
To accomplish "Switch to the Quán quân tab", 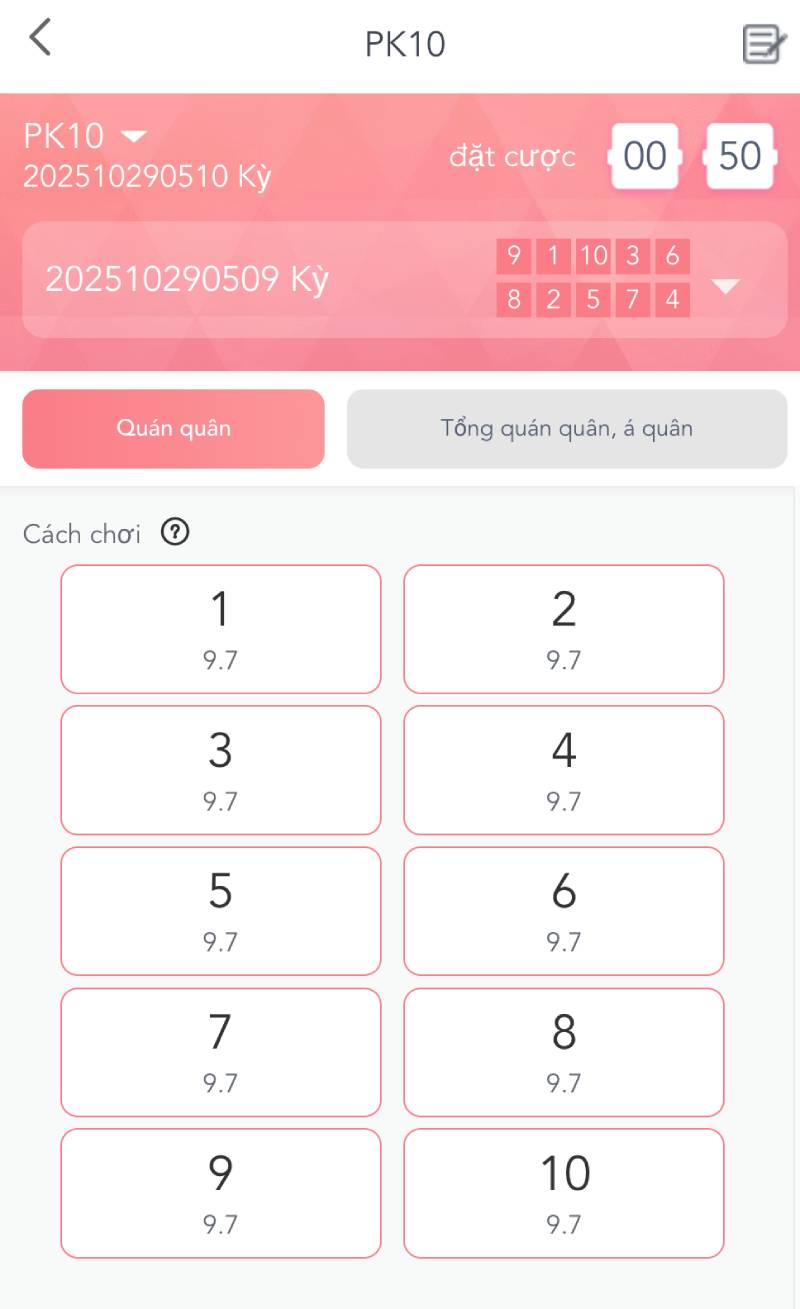I will click(x=173, y=429).
